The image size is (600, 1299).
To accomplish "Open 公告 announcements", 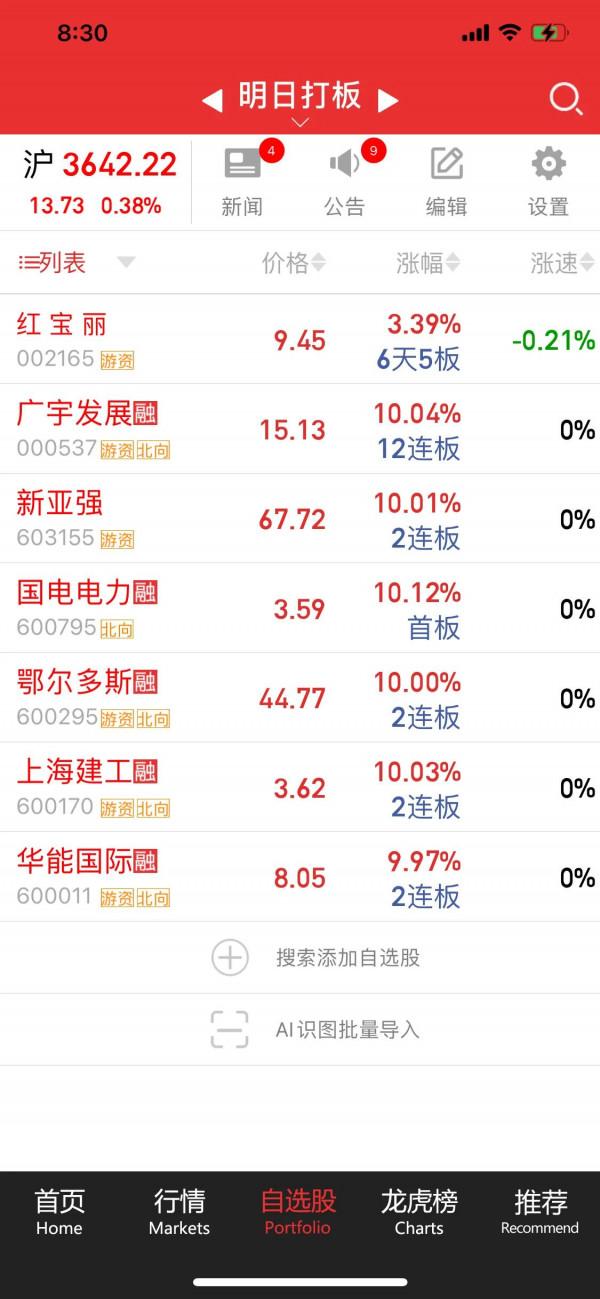I will 344,182.
